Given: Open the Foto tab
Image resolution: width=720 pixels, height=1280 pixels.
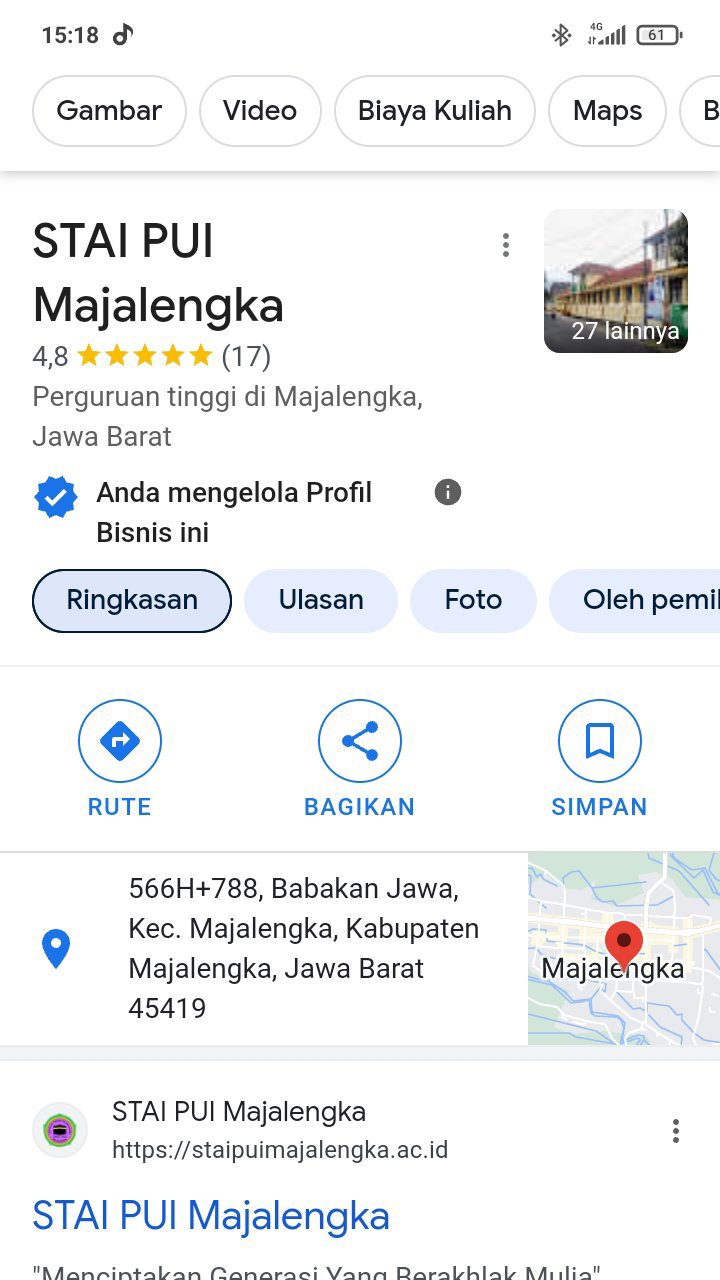Looking at the screenshot, I should 473,601.
